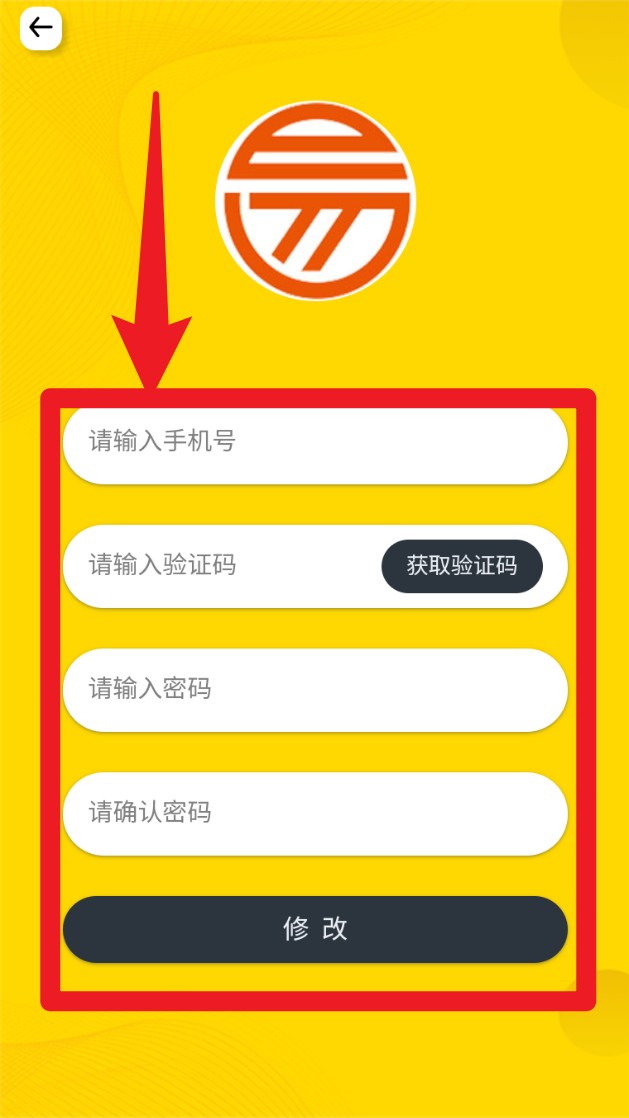Submit changes with the 修改 button
Screen dimensions: 629x1118
click(x=315, y=929)
